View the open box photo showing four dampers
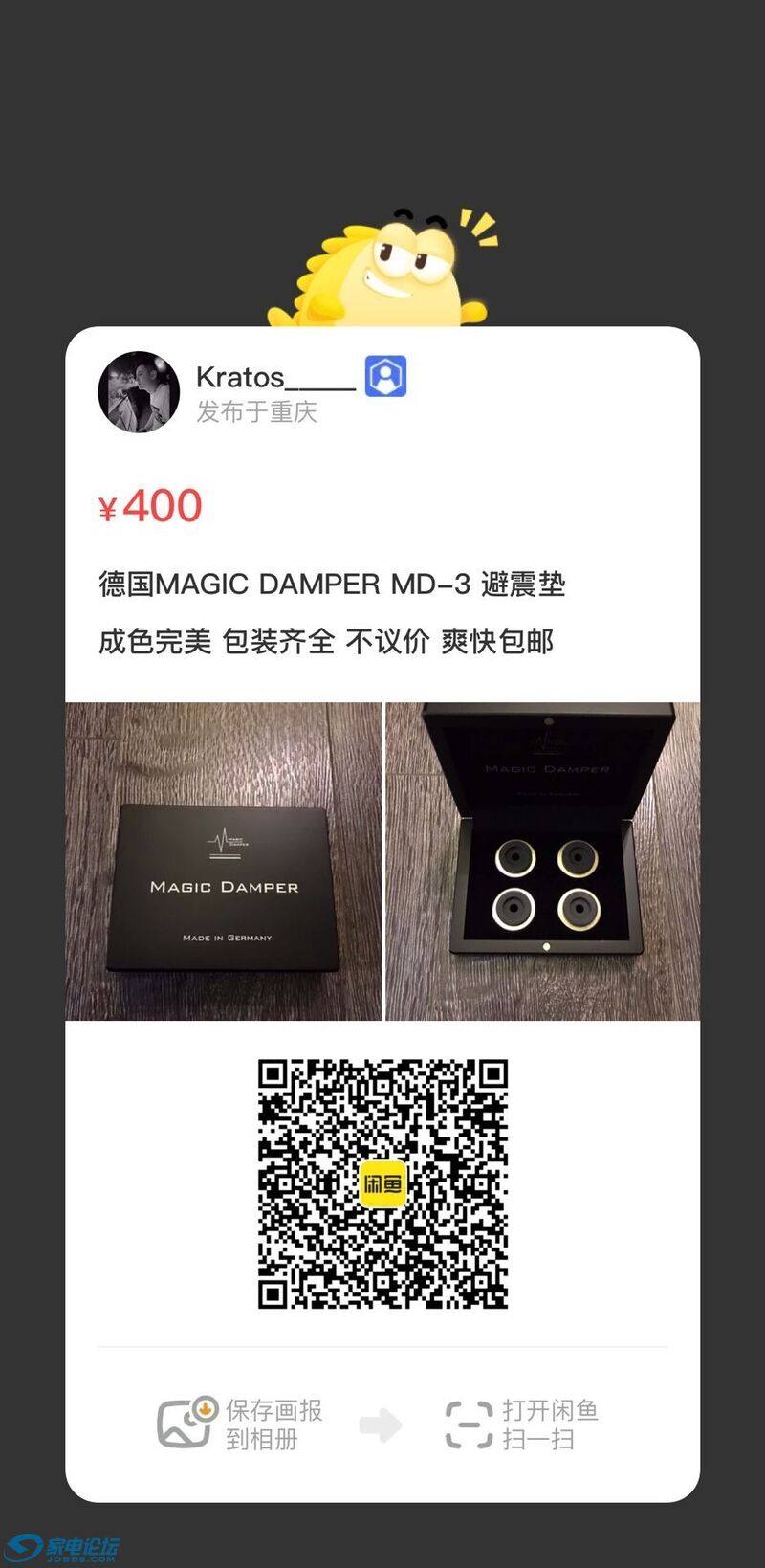The width and height of the screenshot is (765, 1568). (542, 860)
